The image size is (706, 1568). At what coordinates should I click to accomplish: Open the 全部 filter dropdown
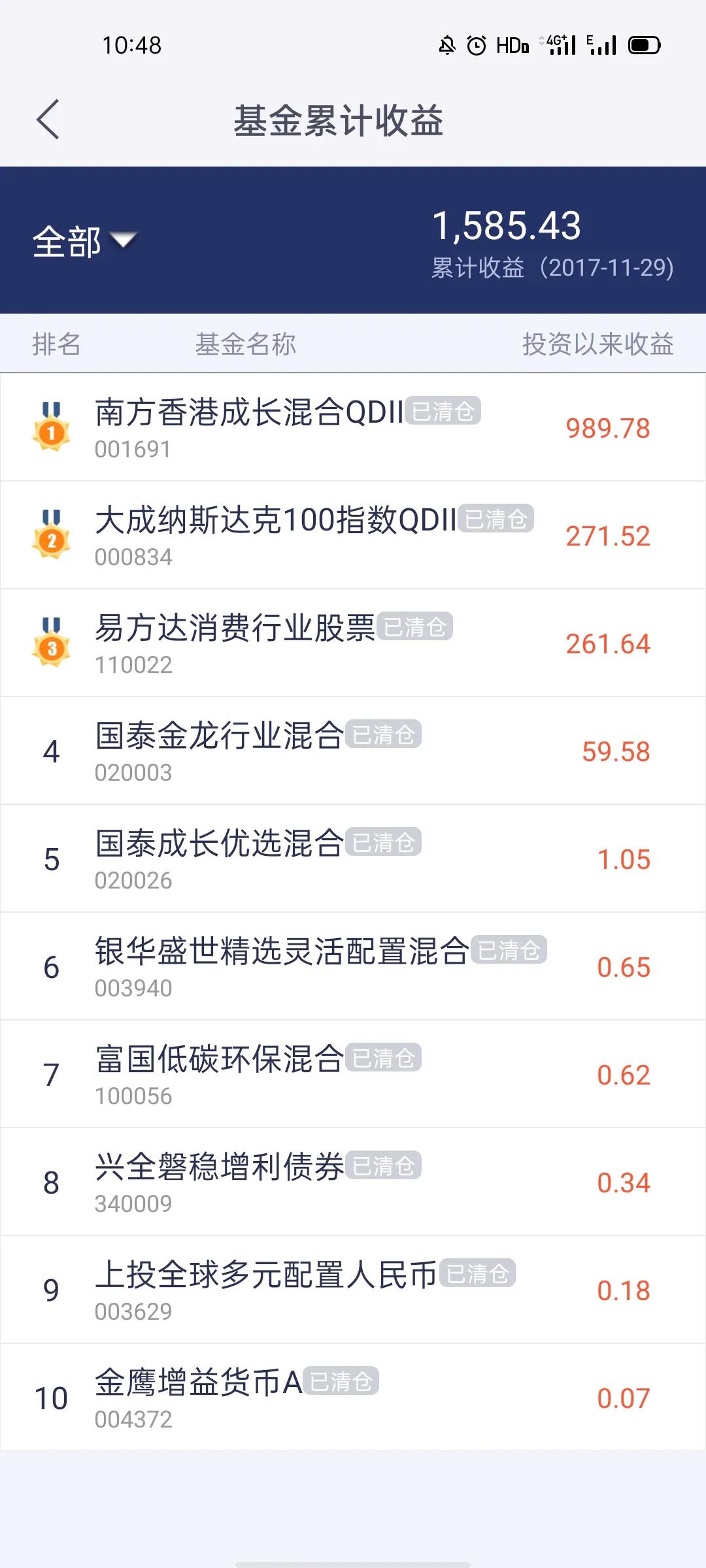coord(68,242)
